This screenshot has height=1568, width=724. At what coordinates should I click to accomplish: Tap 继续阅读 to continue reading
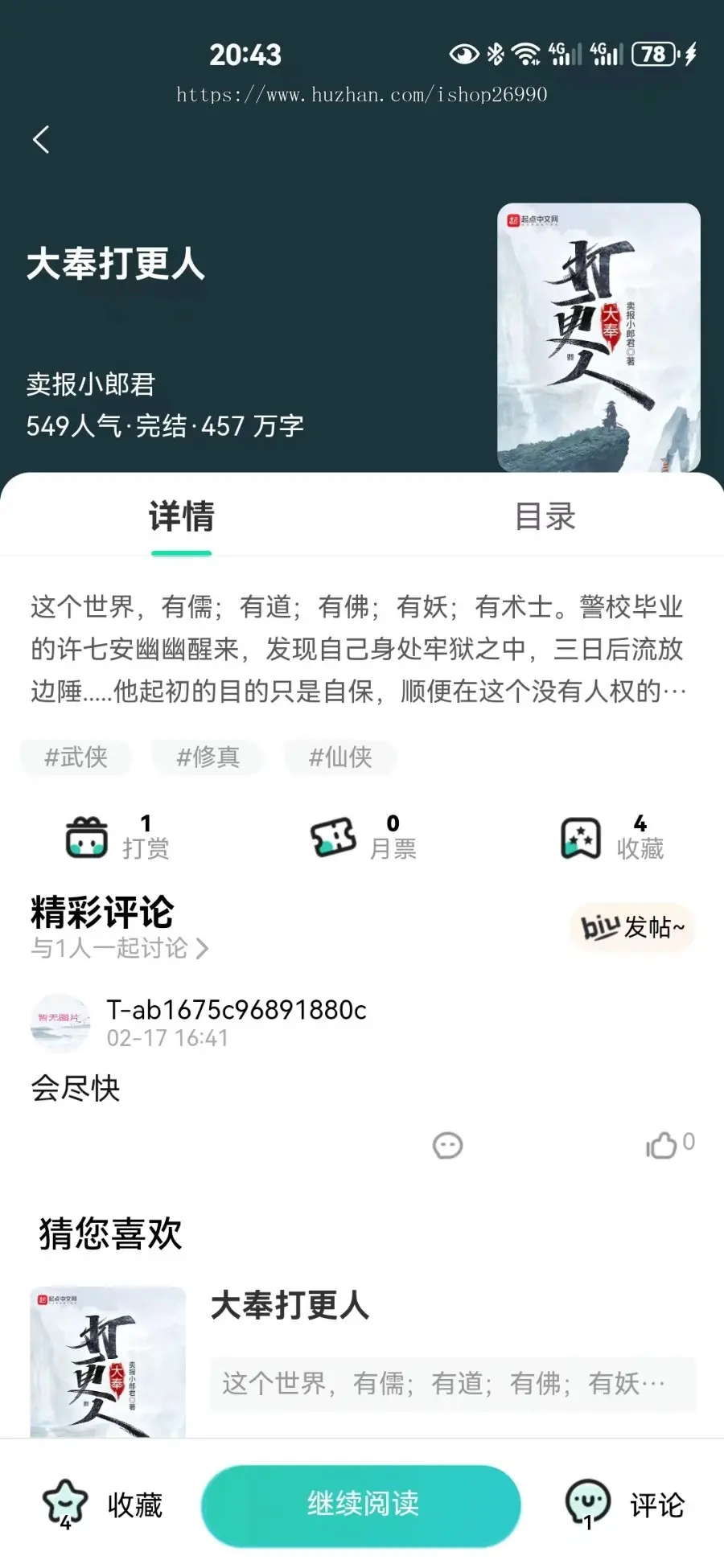[361, 1504]
